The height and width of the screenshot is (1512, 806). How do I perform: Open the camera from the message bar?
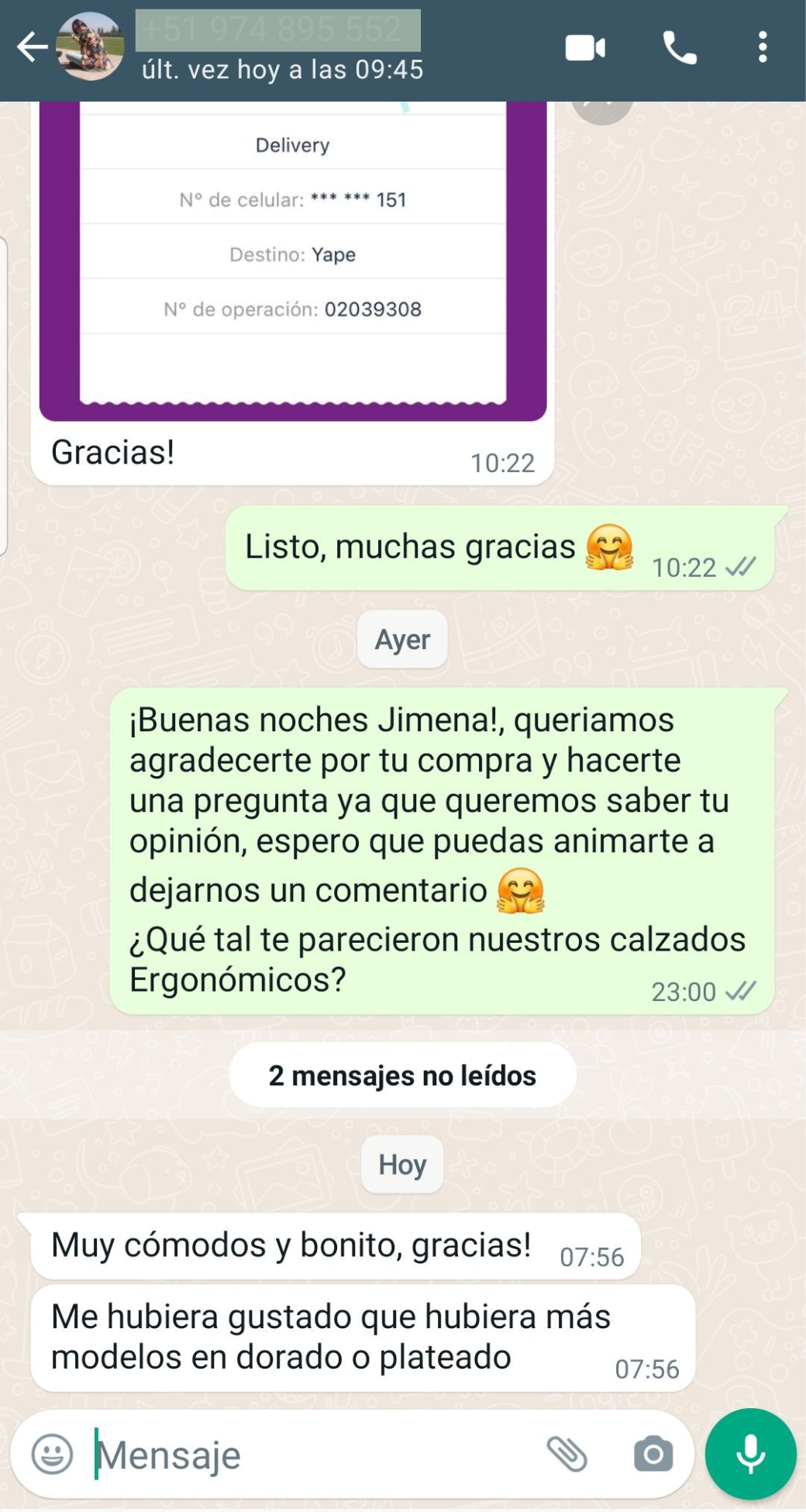pos(653,1454)
